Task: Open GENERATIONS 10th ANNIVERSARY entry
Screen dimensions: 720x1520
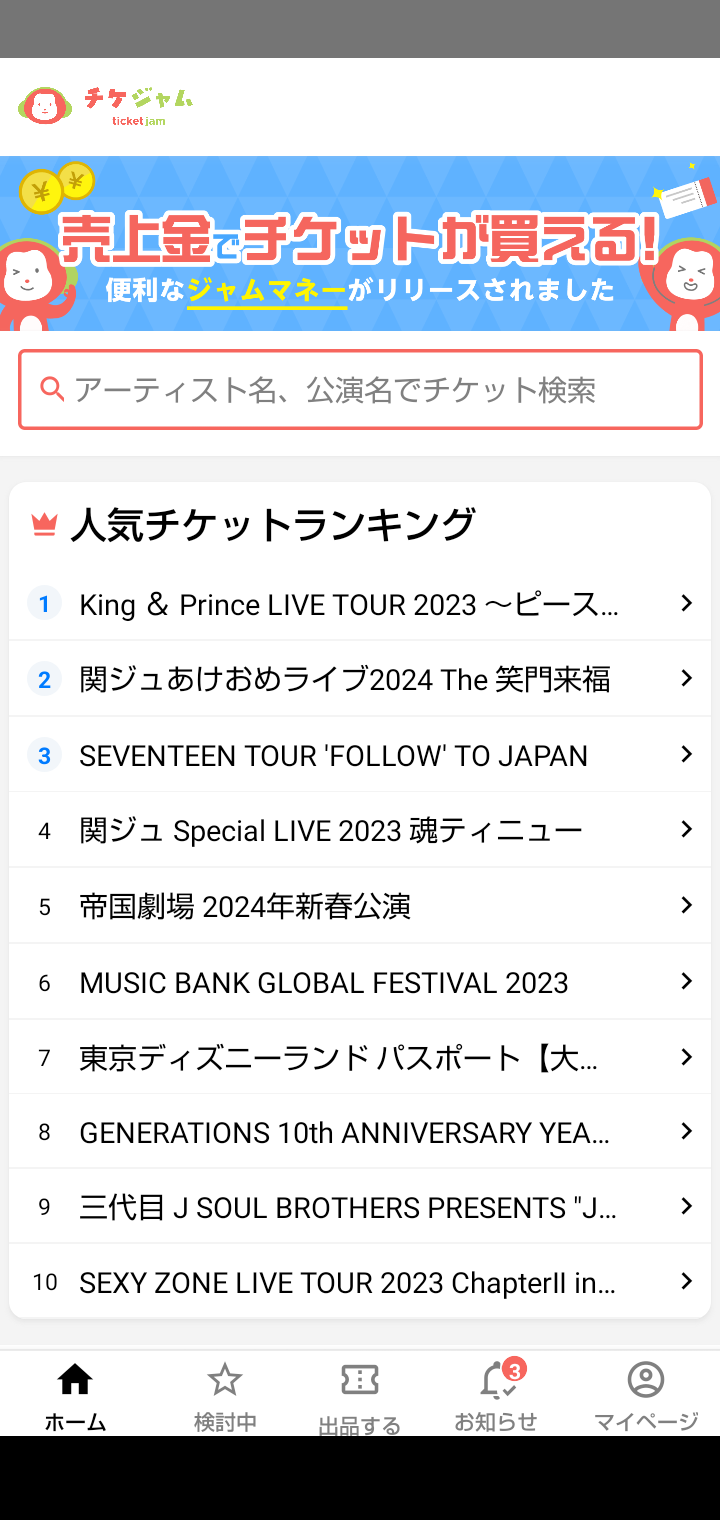Action: point(360,1132)
